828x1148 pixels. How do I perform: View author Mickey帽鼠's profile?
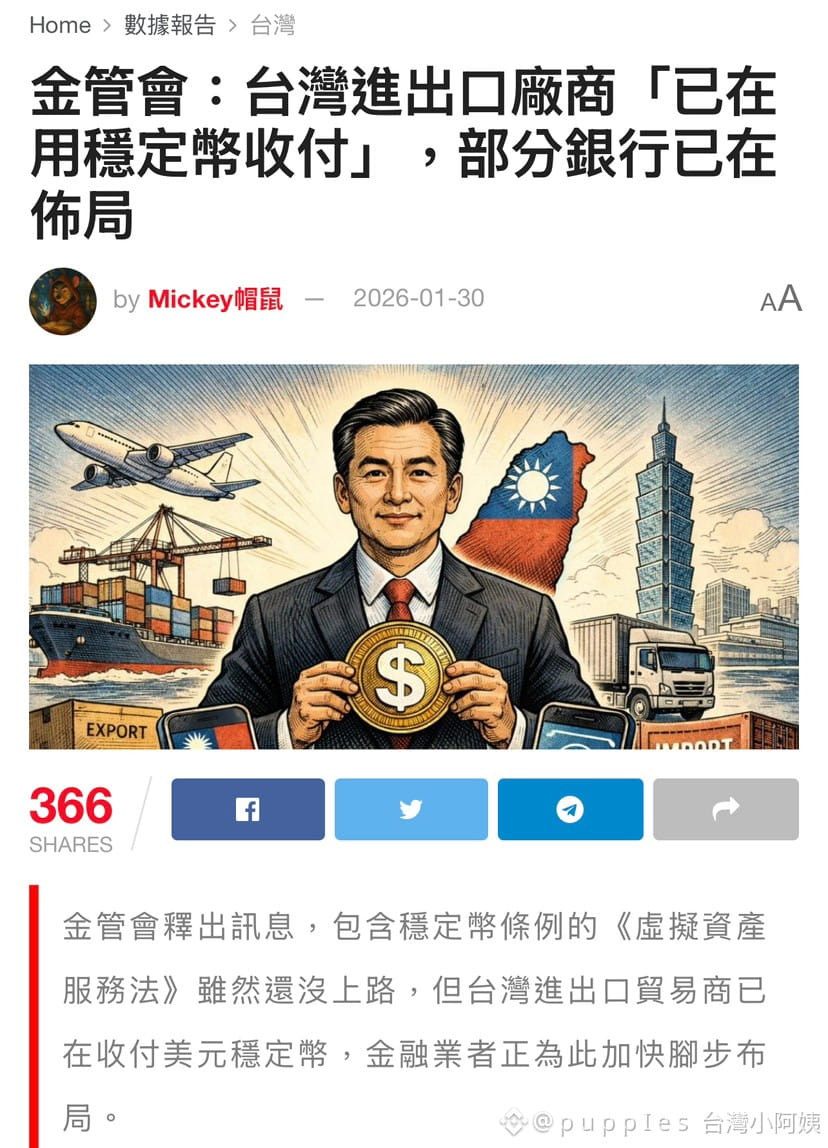215,298
